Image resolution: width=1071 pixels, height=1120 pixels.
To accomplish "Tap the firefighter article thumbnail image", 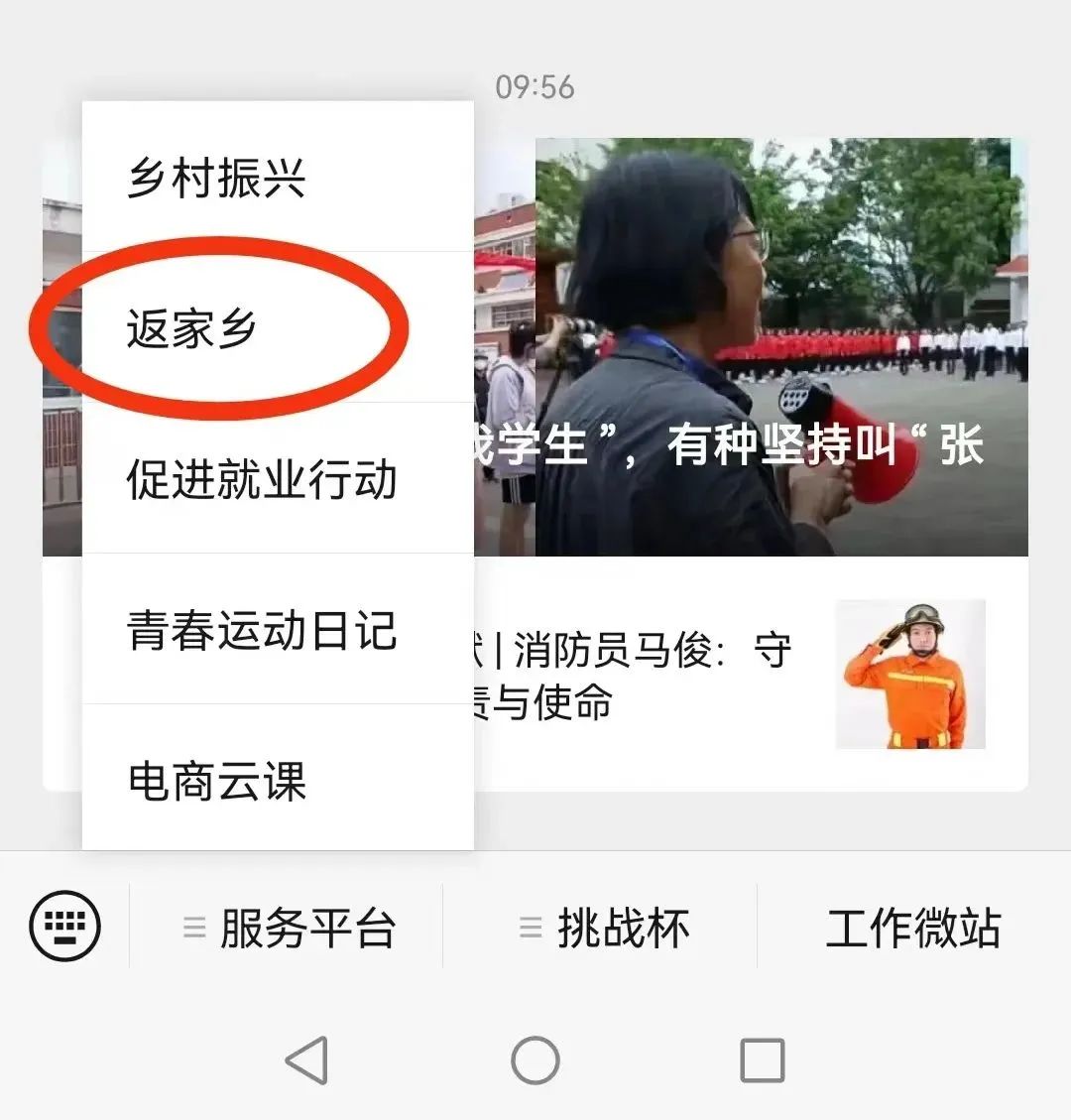I will (910, 673).
